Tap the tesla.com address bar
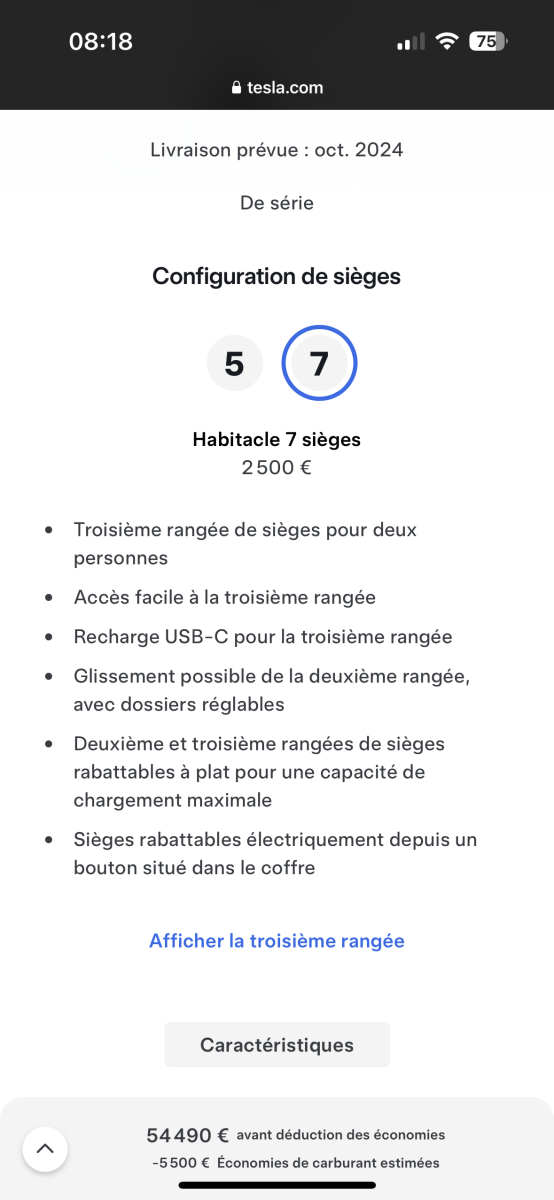Viewport: 554px width, 1200px height. pos(277,87)
